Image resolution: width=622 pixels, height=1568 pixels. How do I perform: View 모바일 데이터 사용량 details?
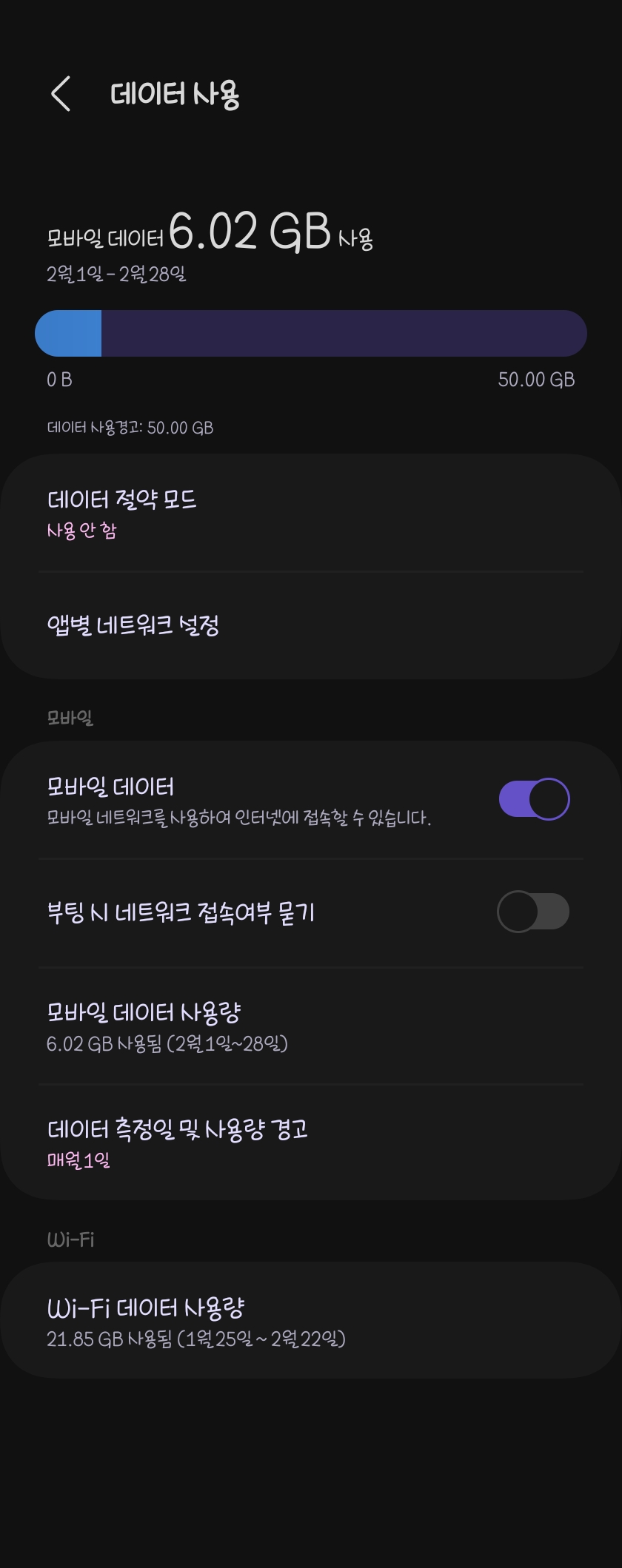pos(310,1026)
